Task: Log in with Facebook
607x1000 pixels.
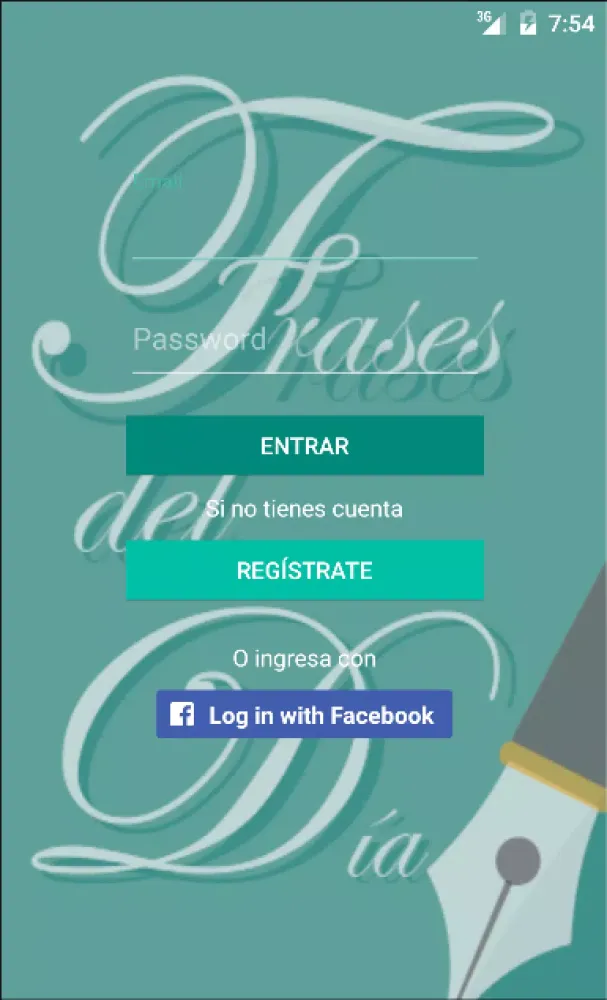Action: (x=304, y=715)
